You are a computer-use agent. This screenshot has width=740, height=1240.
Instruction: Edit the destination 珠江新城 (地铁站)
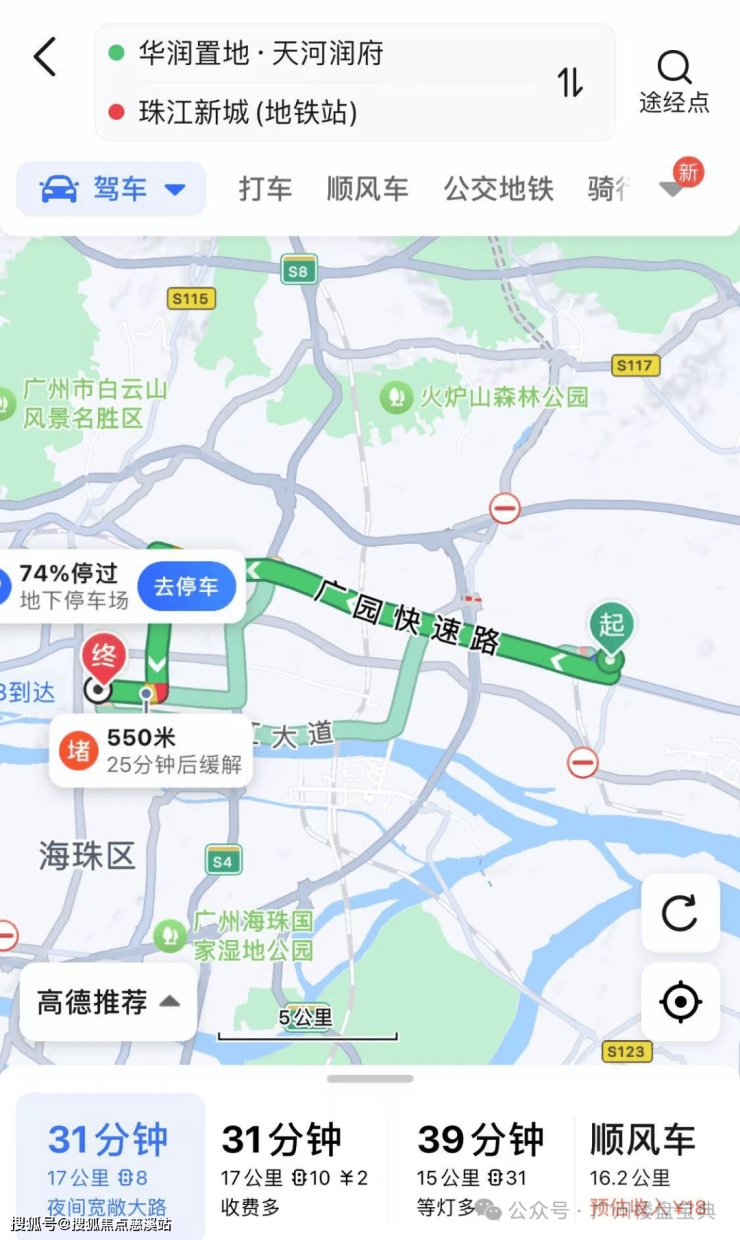247,112
